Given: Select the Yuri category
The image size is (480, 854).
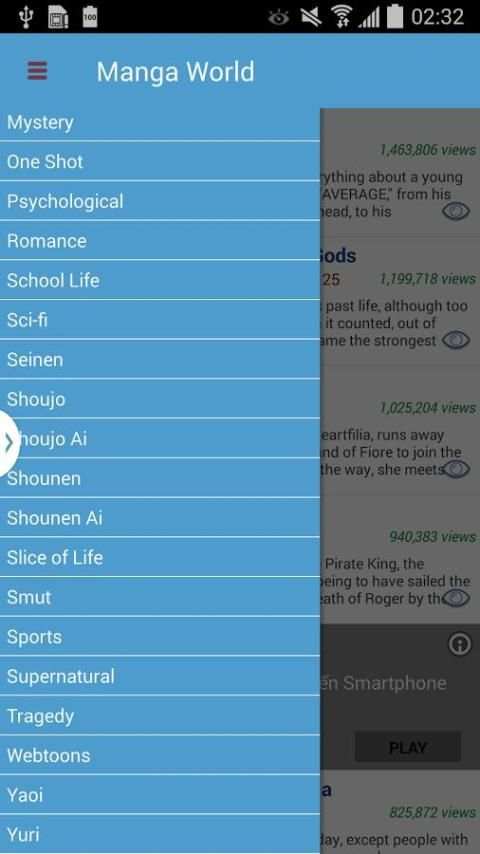Looking at the screenshot, I should (160, 834).
